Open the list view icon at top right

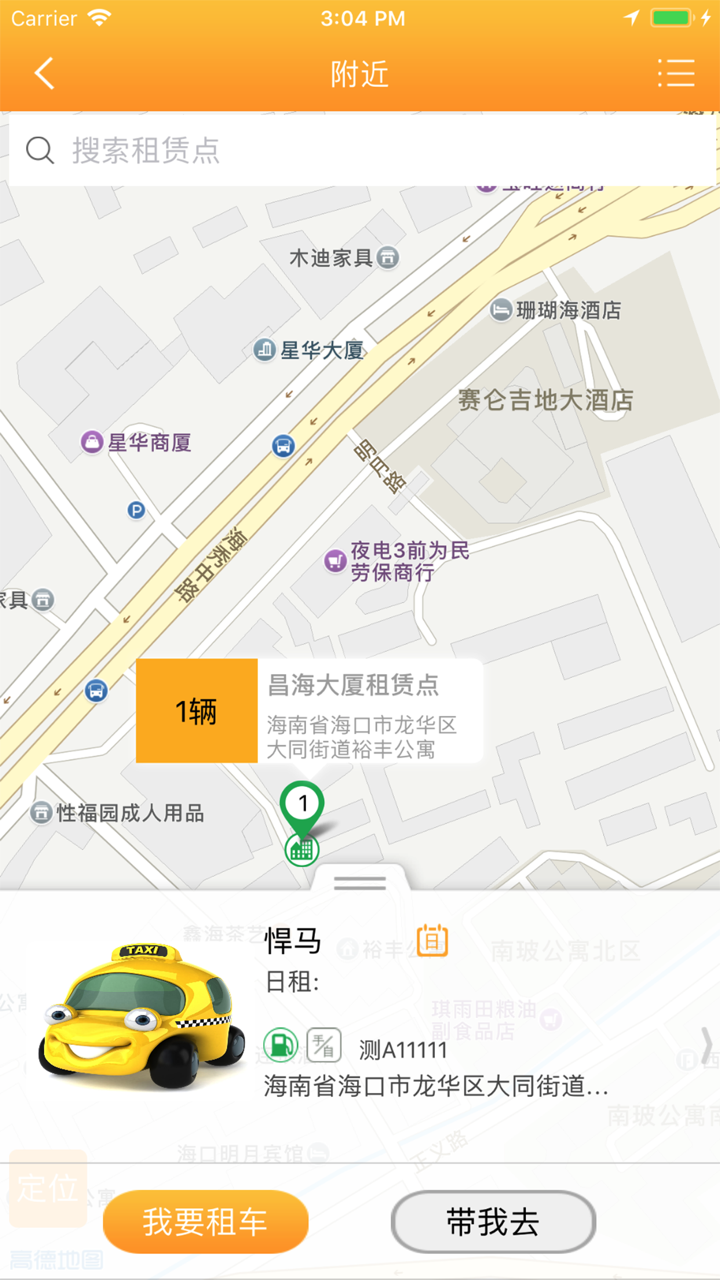[676, 74]
